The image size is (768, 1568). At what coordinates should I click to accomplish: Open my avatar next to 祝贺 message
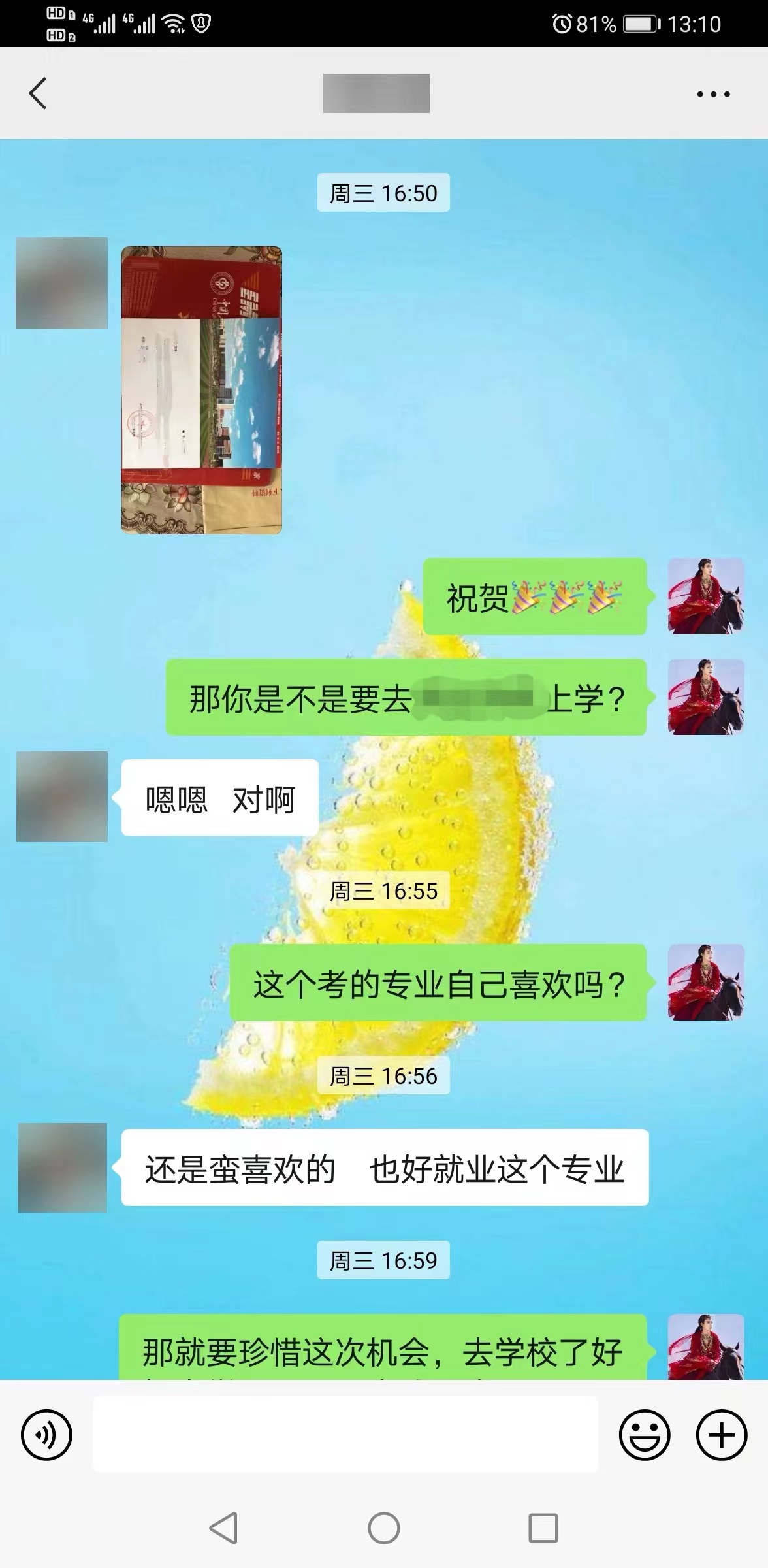(x=705, y=596)
